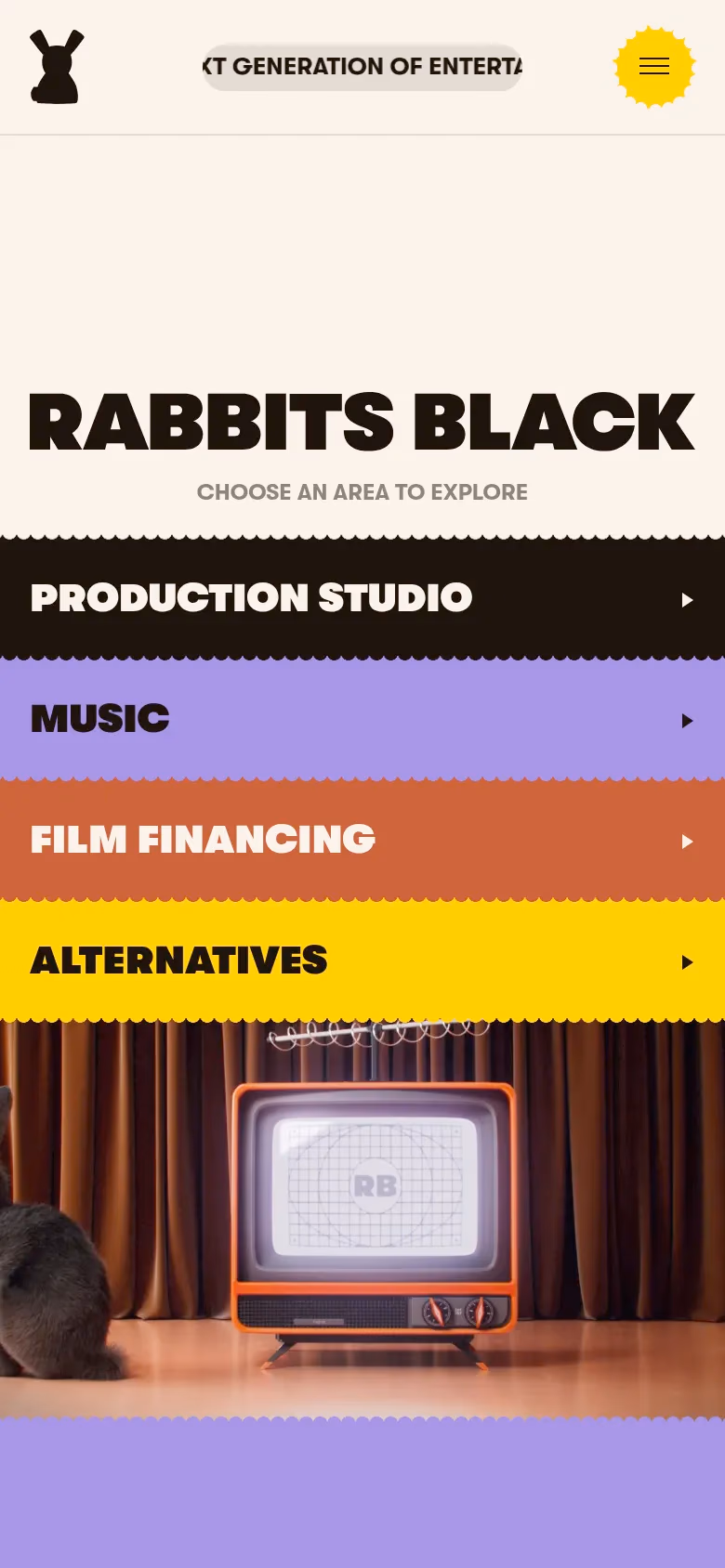Click the yellow sunburst button top right
Viewport: 725px width, 1568px height.
[654, 66]
